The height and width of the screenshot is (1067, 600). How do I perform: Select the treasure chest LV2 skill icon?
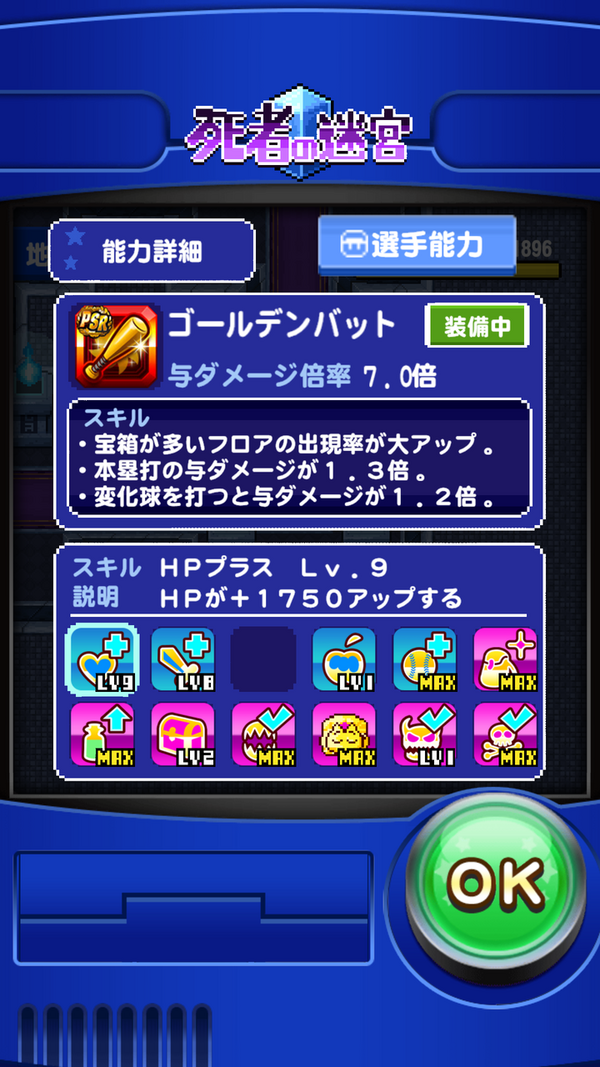click(x=182, y=735)
